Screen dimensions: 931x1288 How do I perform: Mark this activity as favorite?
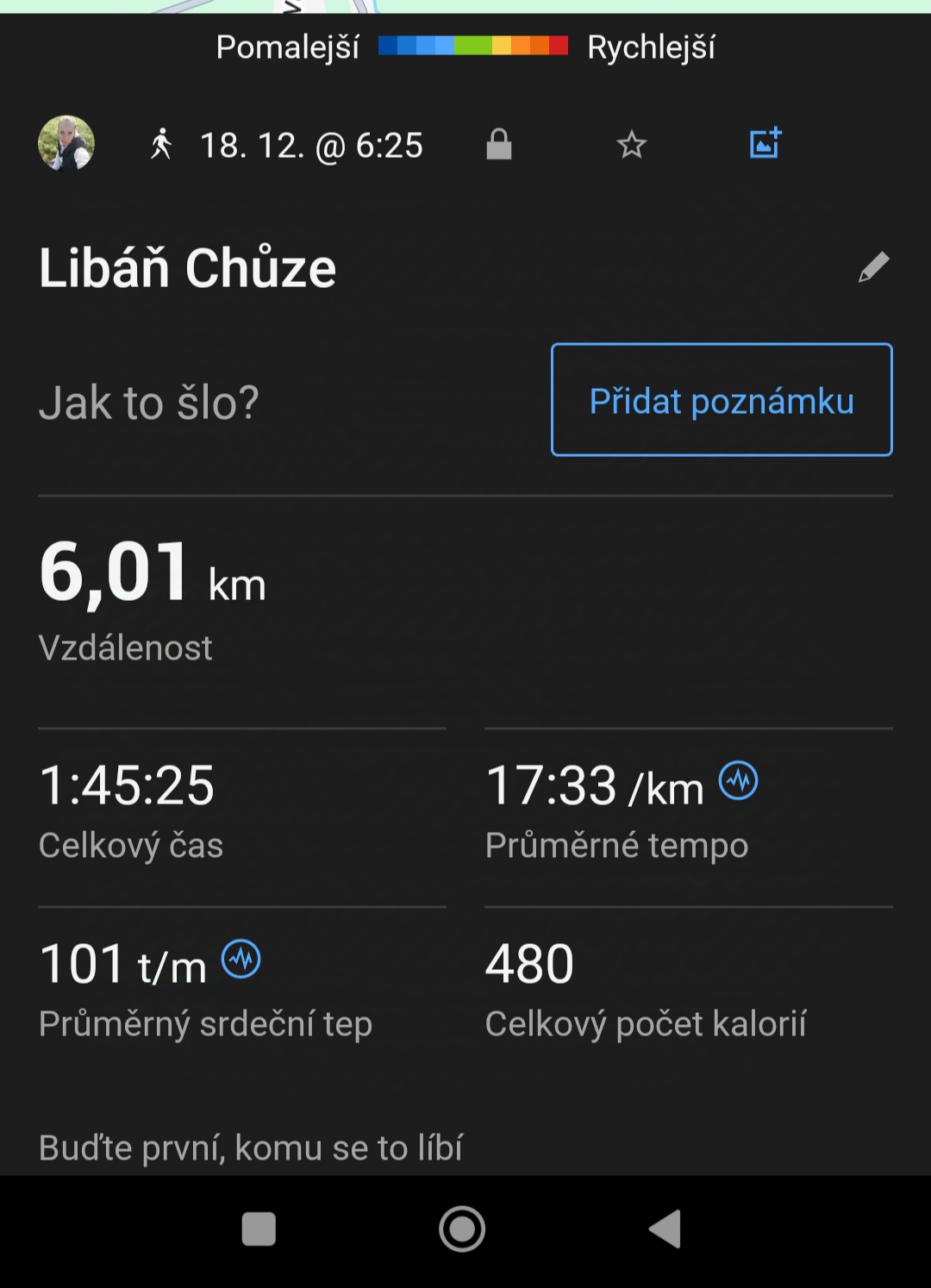(632, 144)
